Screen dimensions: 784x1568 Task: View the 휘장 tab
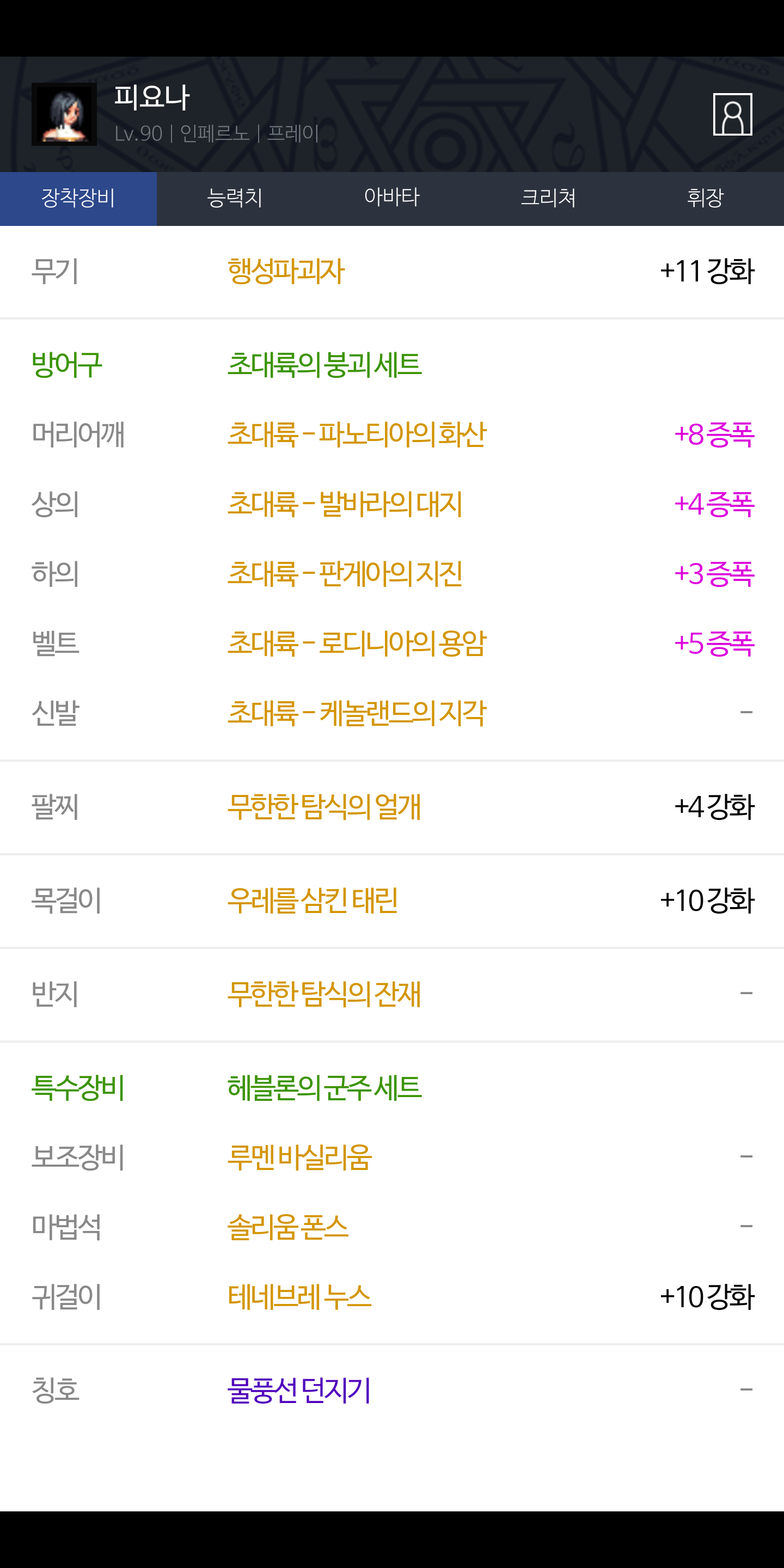click(x=705, y=198)
